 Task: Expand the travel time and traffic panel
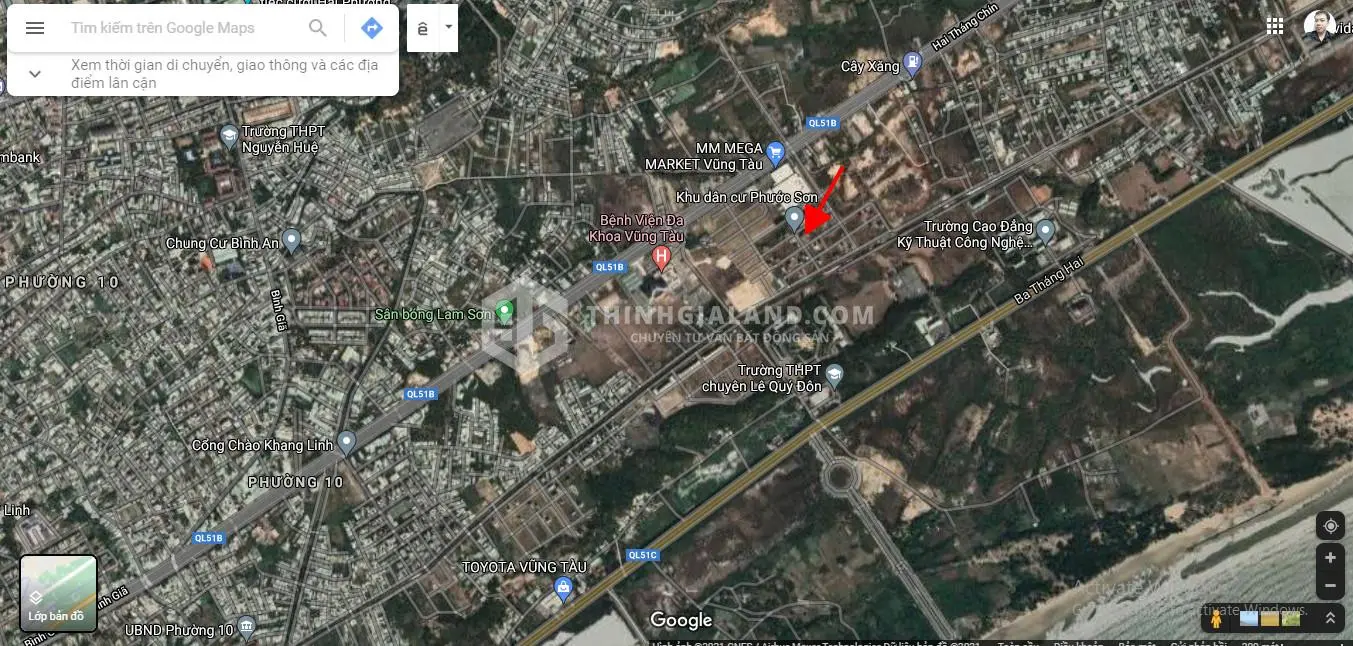35,74
